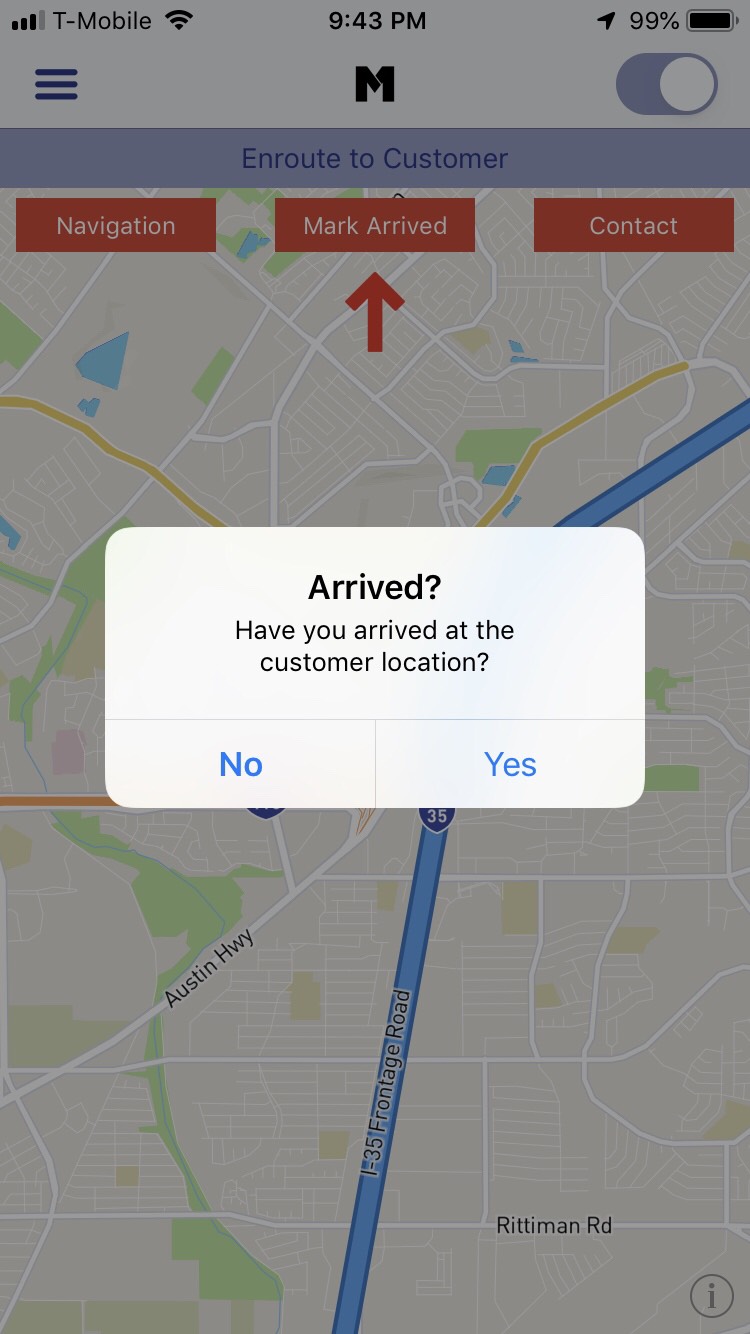Confirm arrival by tapping Yes
The height and width of the screenshot is (1334, 750).
[510, 764]
